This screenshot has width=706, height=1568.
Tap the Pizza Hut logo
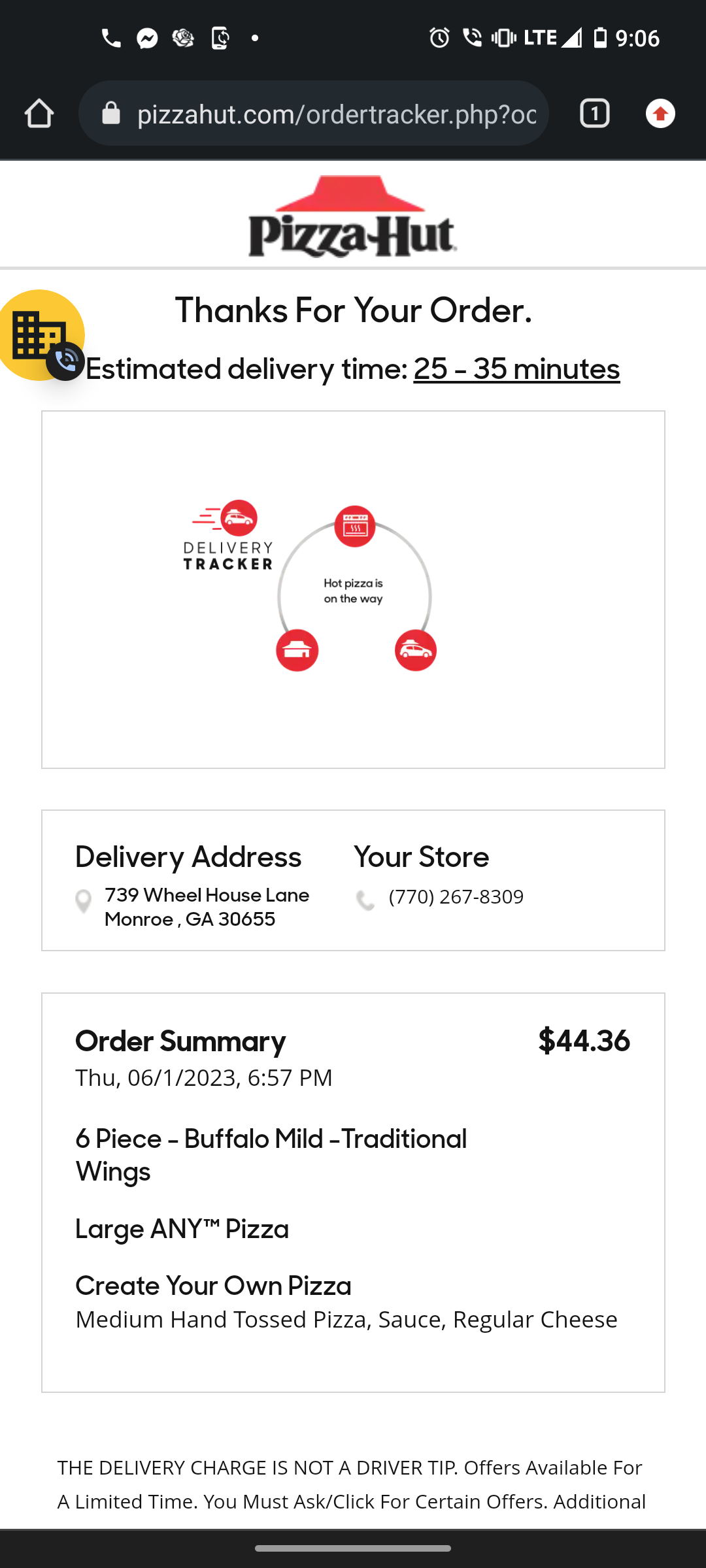pos(352,217)
